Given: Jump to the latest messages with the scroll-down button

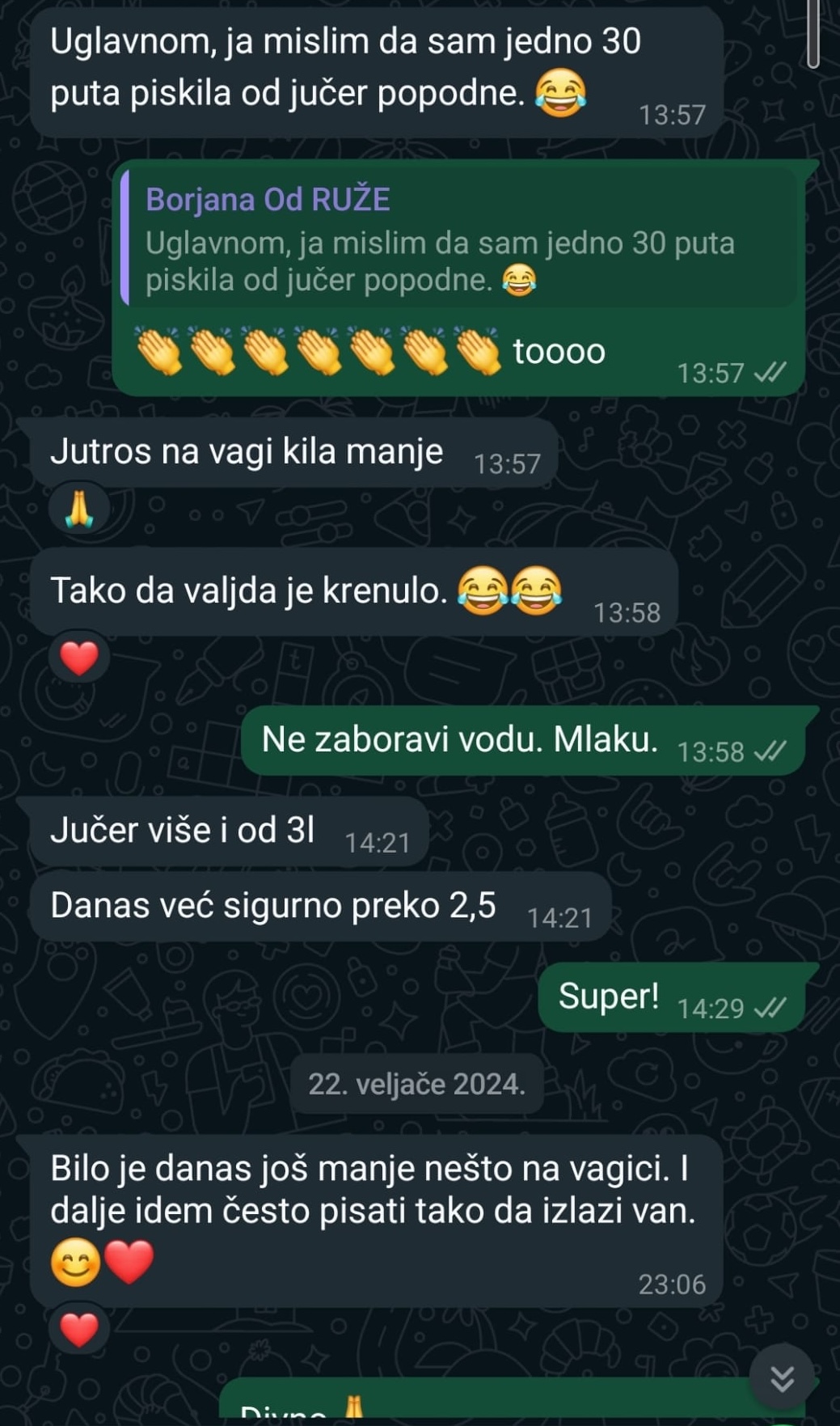Looking at the screenshot, I should 781,1378.
